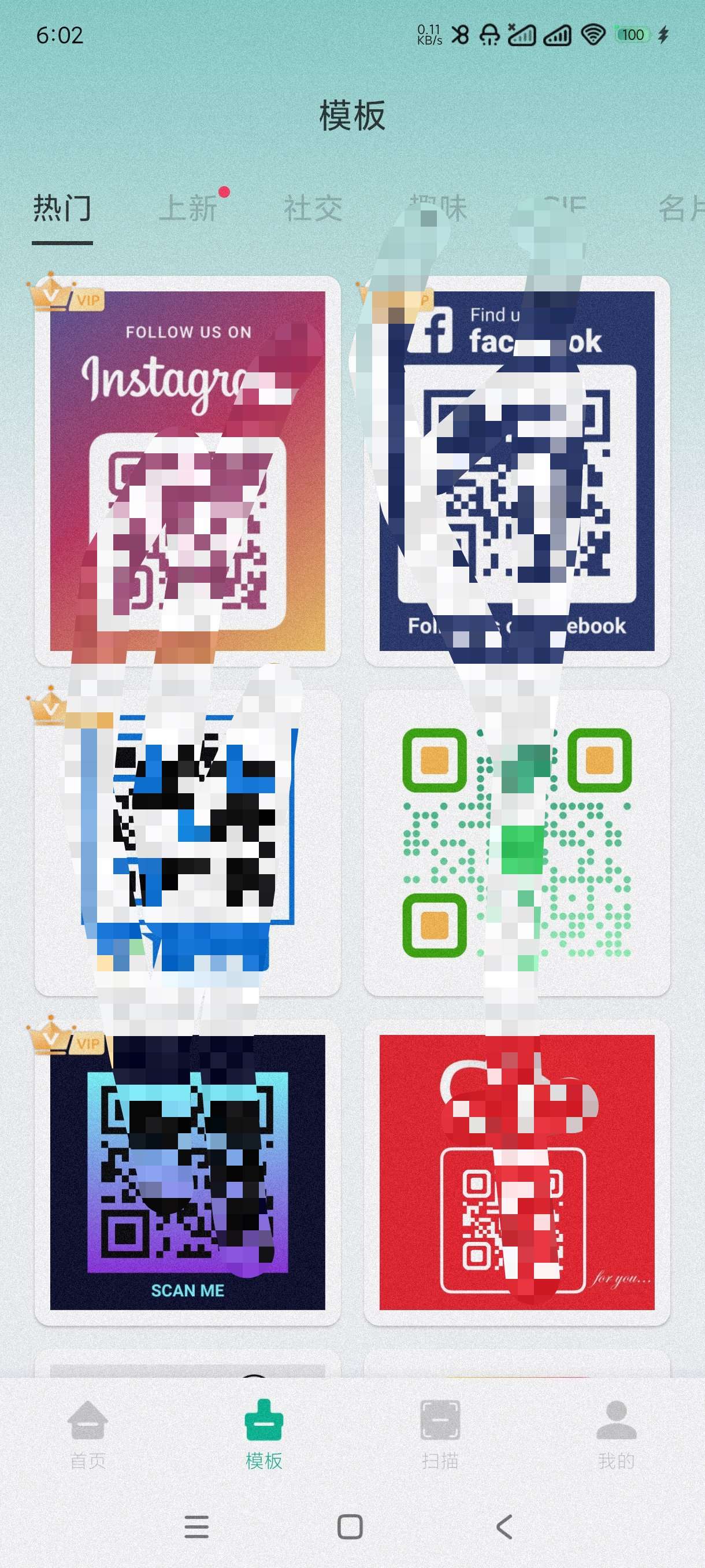Image resolution: width=705 pixels, height=1568 pixels.
Task: Select the green dotted QR template
Action: (x=517, y=842)
